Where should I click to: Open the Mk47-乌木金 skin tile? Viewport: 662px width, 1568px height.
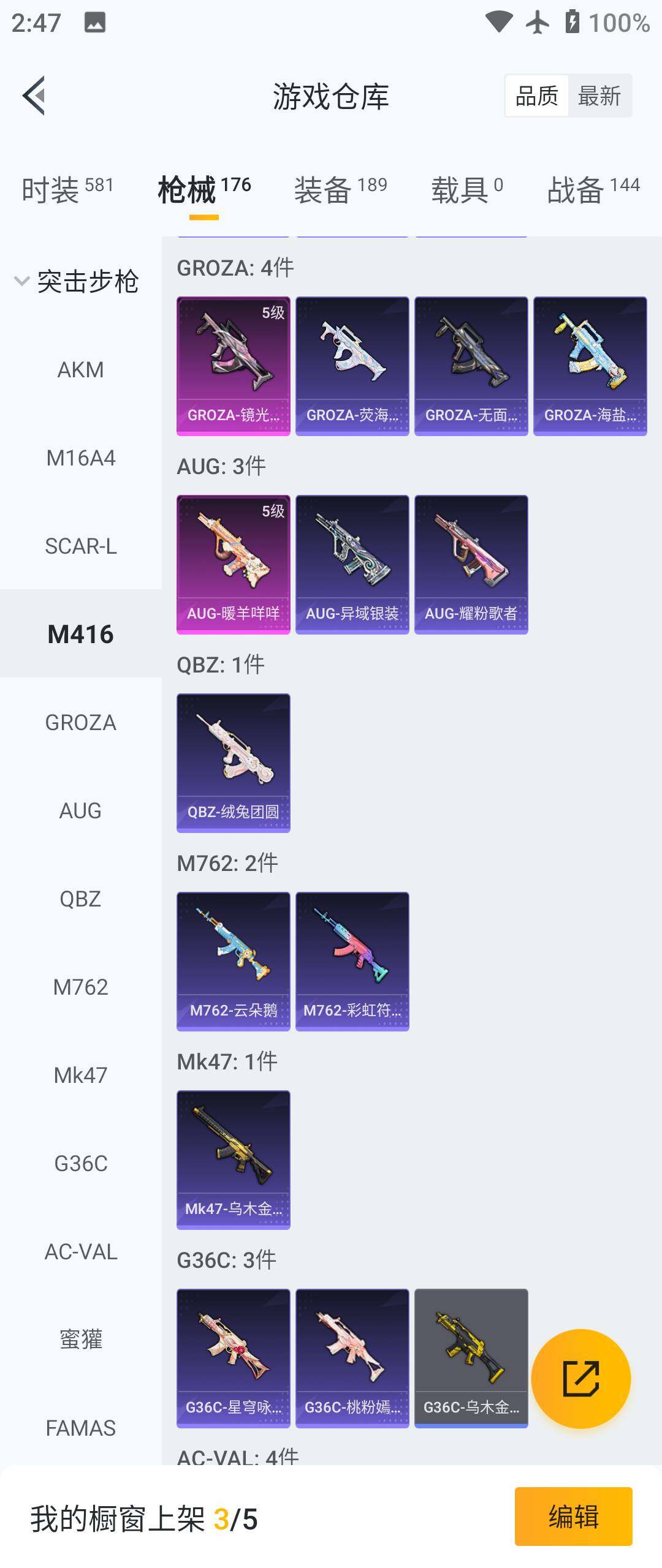click(x=233, y=1160)
